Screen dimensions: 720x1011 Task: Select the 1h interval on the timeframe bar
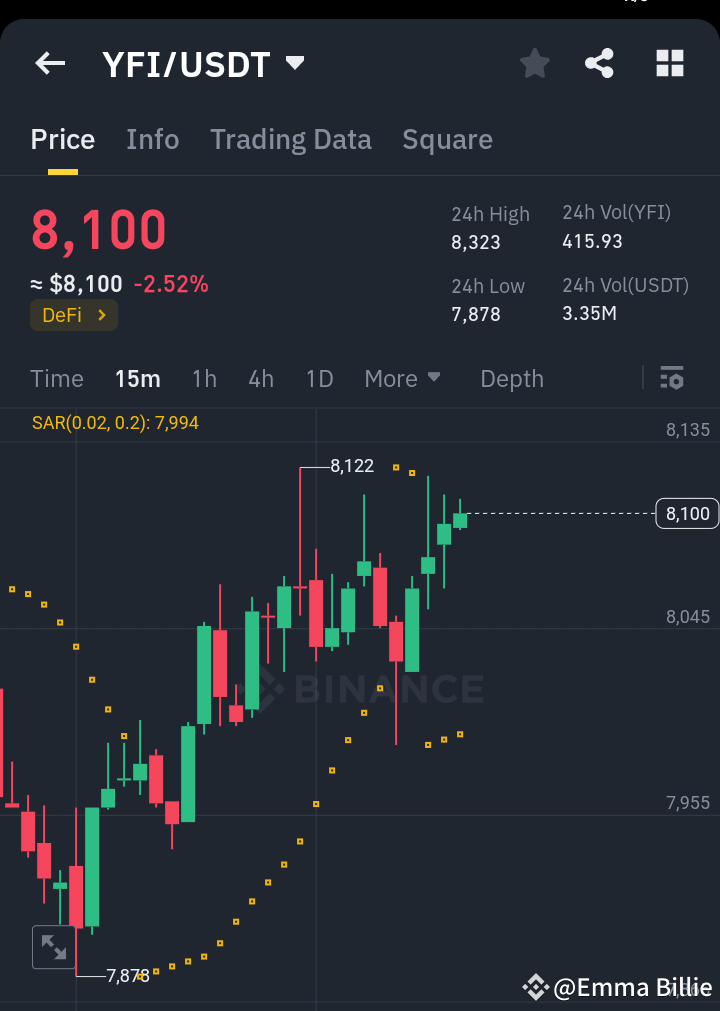click(x=204, y=378)
